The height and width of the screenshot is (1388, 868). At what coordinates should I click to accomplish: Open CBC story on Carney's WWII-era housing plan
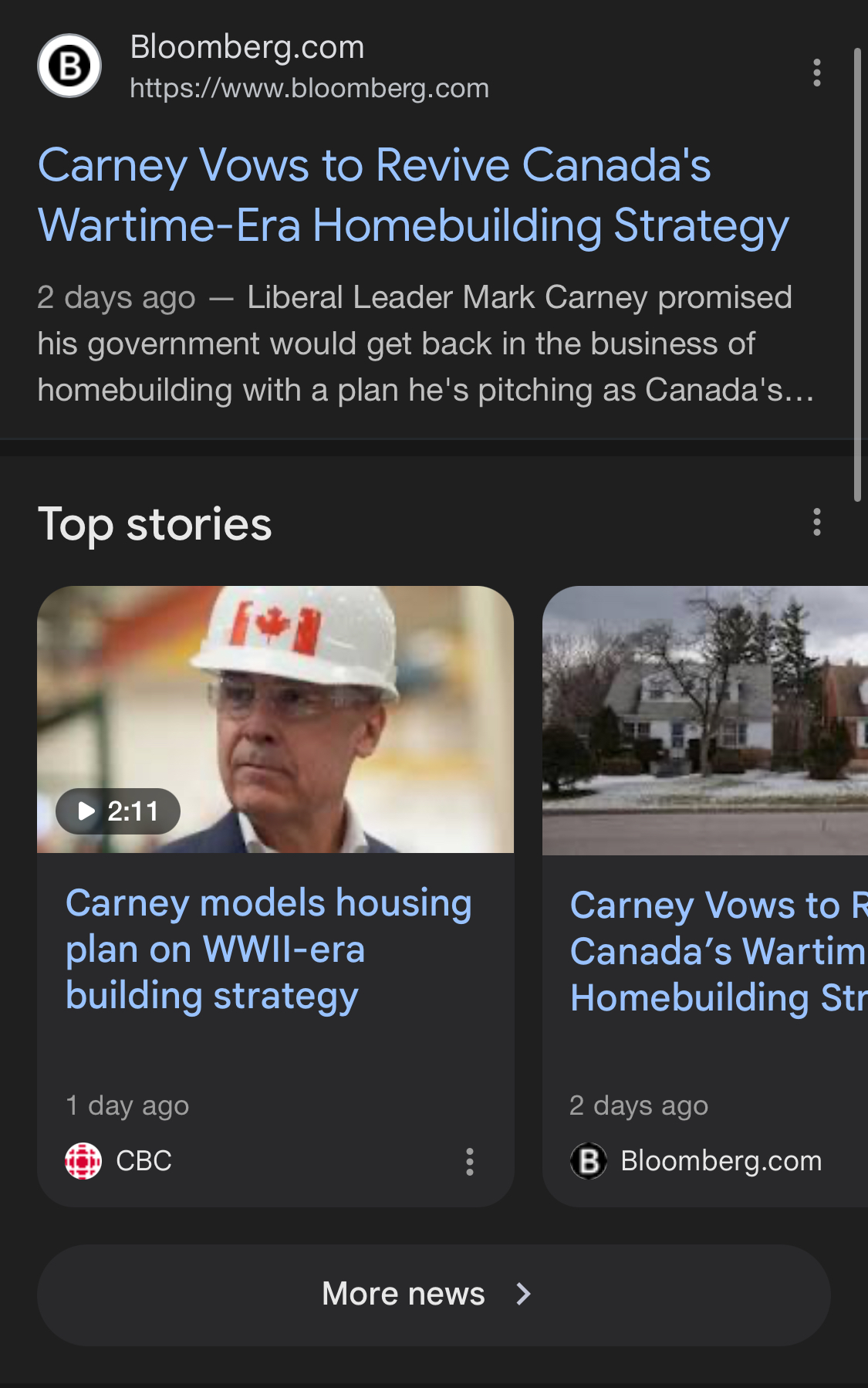point(269,949)
